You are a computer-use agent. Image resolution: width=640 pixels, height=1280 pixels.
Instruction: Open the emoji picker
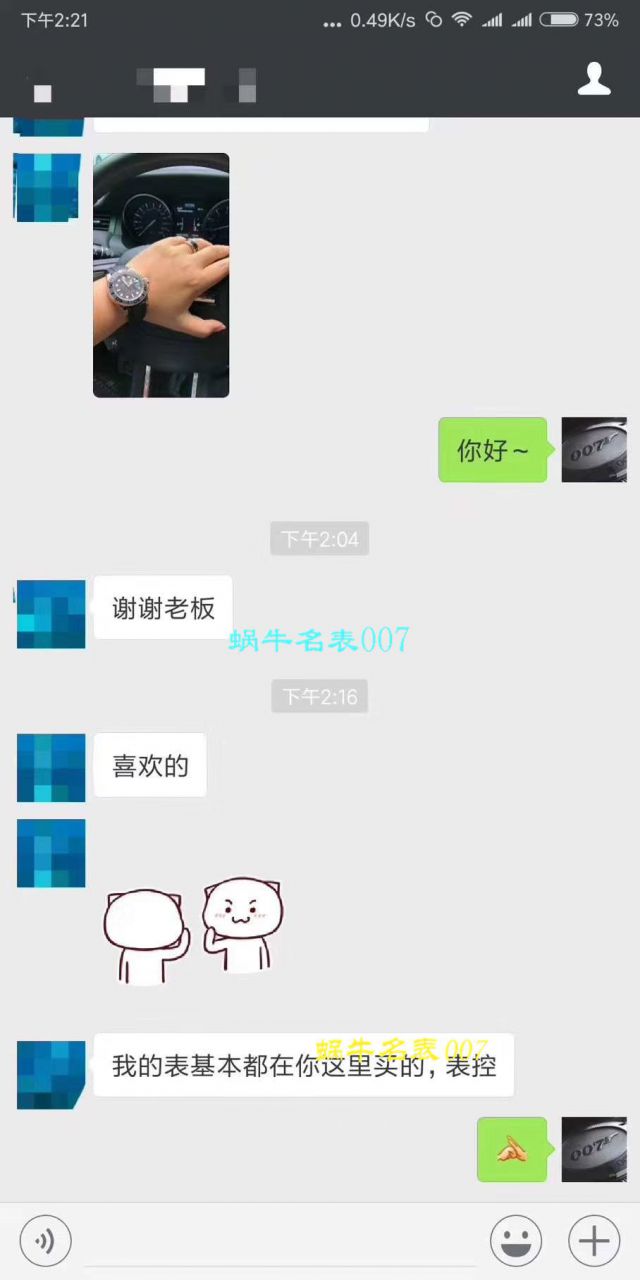coord(516,1242)
